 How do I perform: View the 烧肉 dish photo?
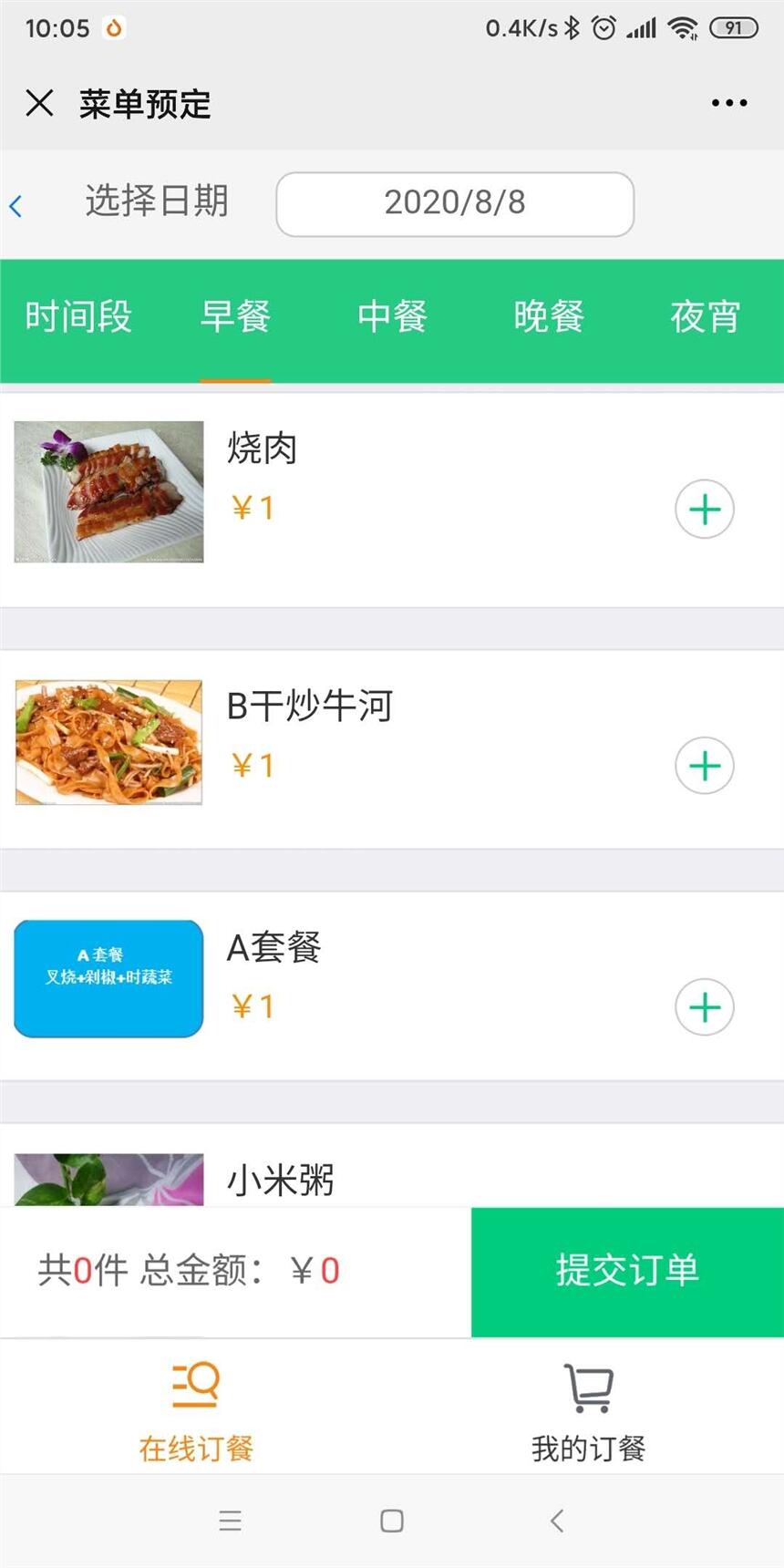click(x=108, y=491)
